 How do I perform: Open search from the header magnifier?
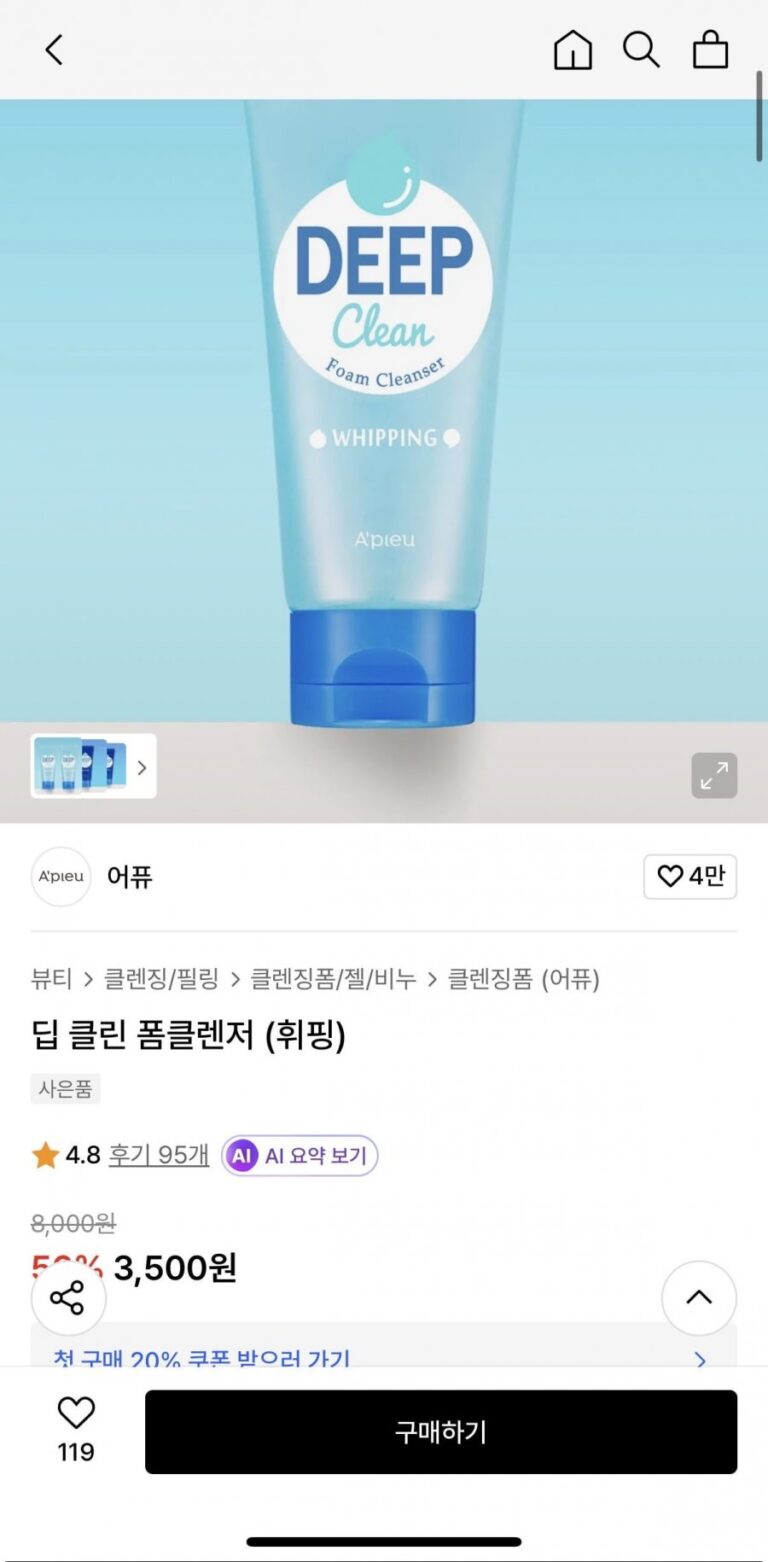pos(641,49)
